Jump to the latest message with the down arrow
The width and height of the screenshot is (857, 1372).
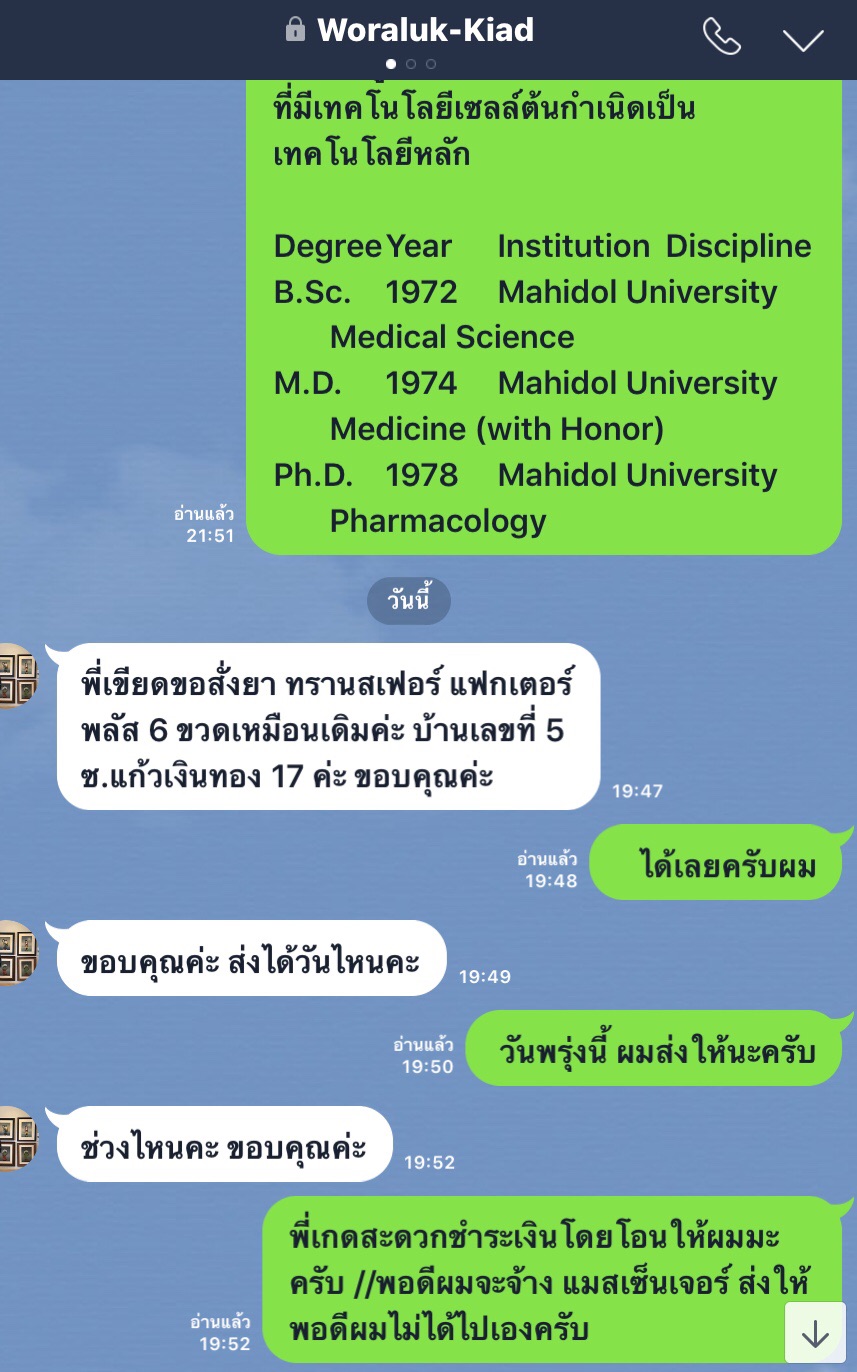click(x=815, y=1332)
